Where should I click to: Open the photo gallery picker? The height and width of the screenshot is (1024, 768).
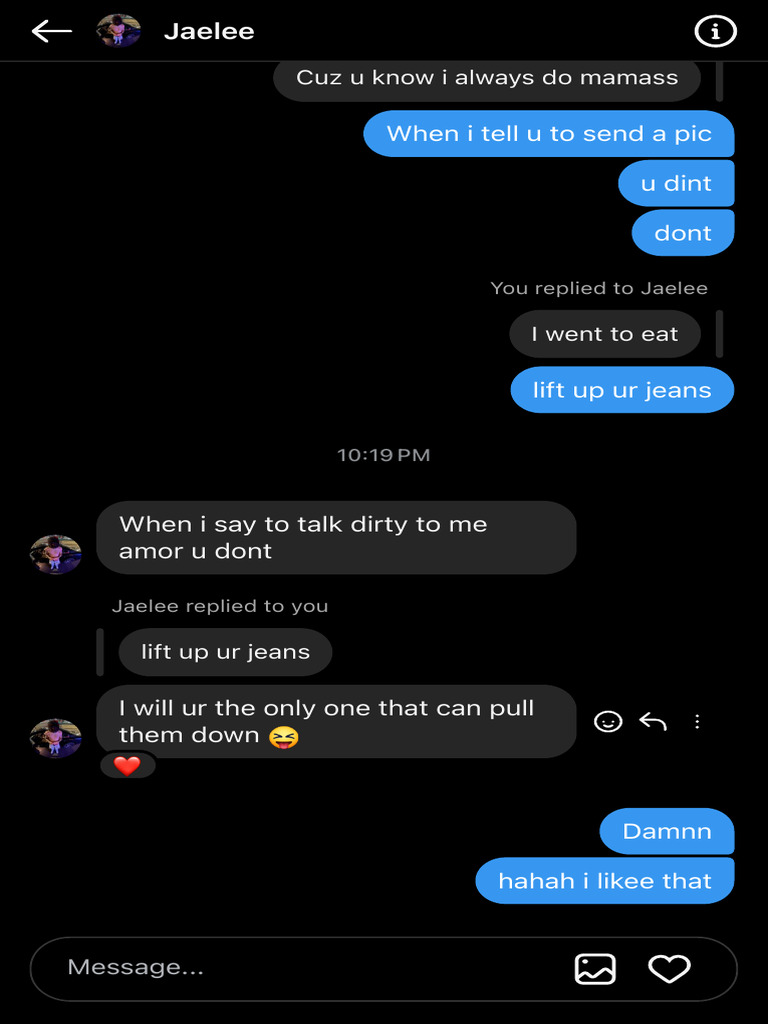[x=595, y=968]
